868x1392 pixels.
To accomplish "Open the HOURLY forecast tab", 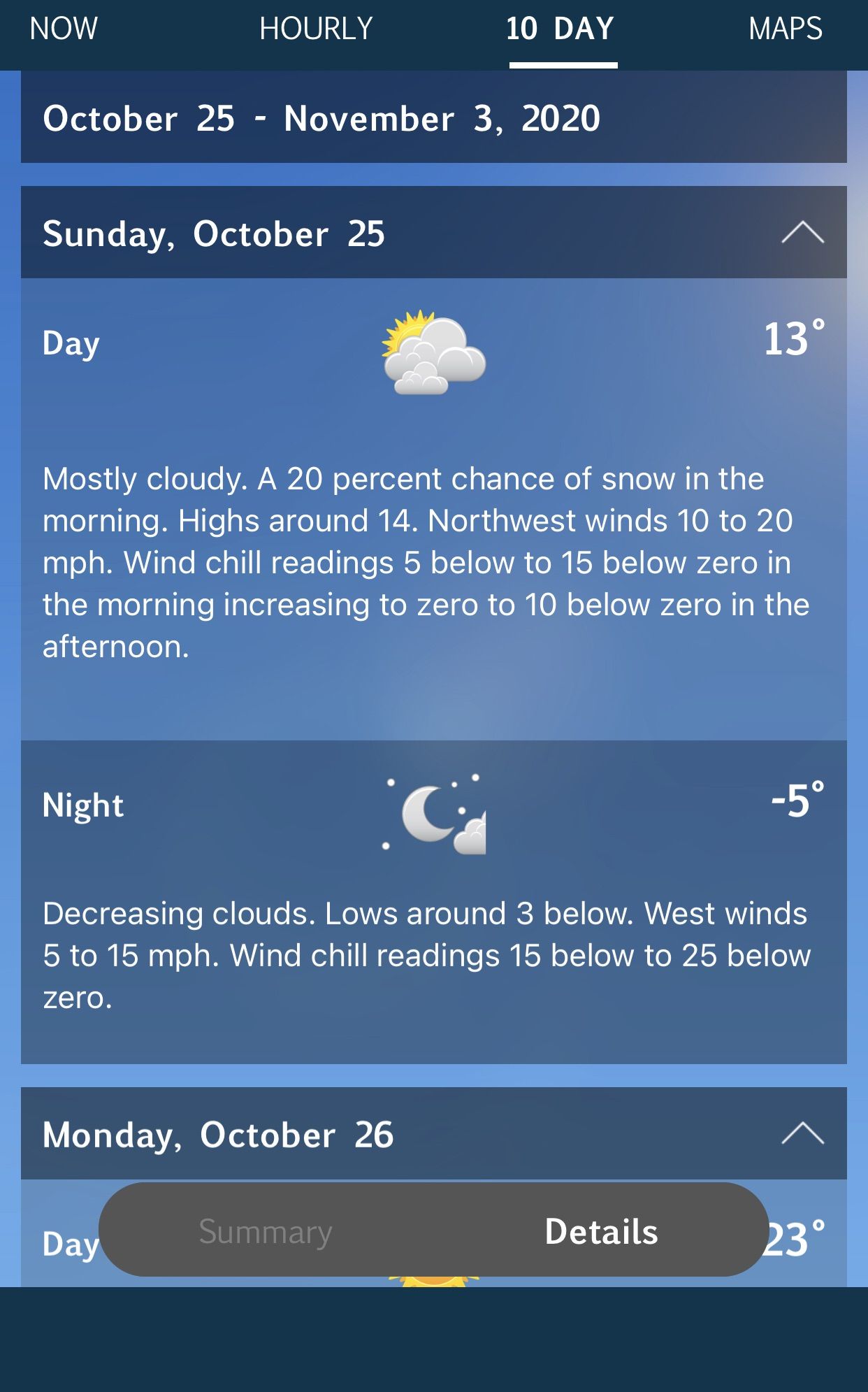I will click(x=316, y=29).
